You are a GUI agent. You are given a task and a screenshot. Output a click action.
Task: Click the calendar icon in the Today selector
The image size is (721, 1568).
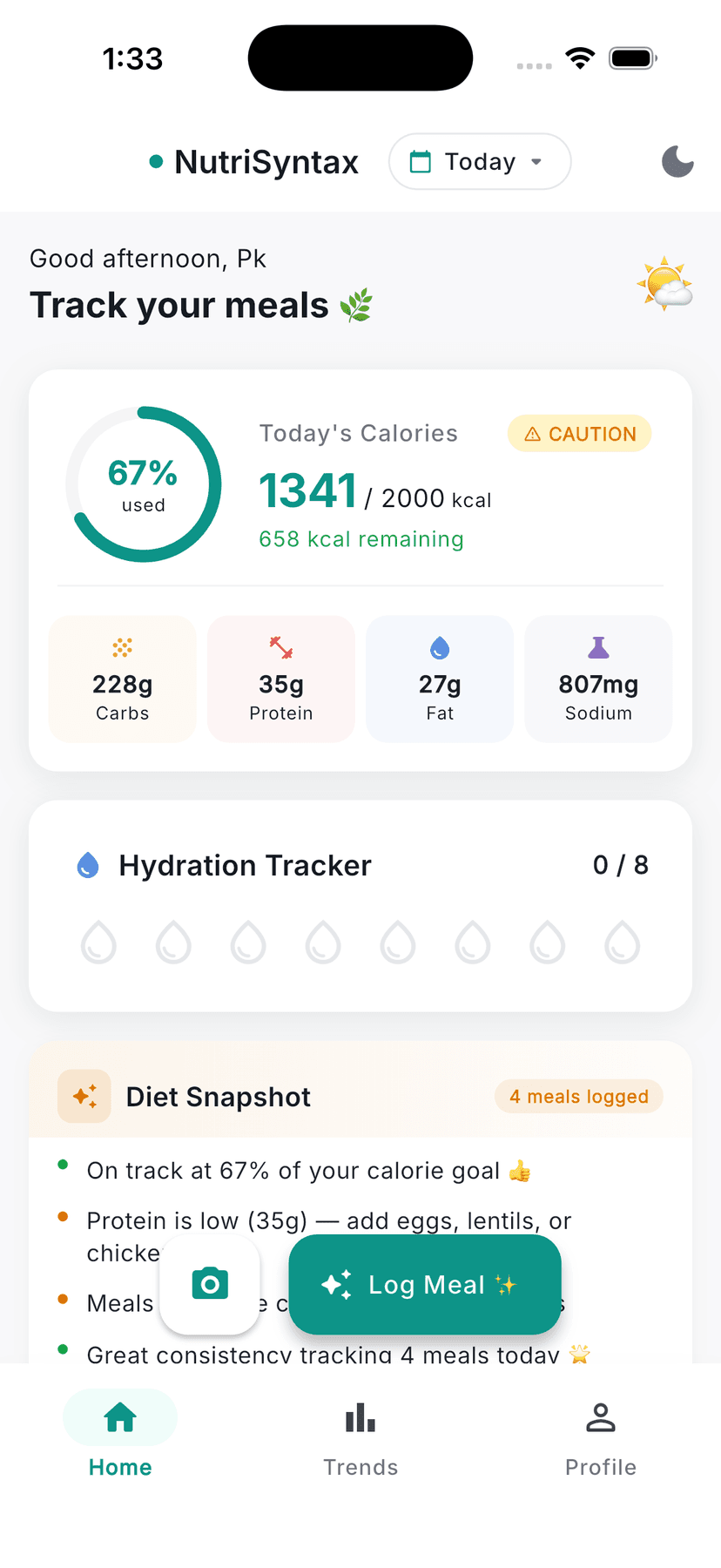pos(421,161)
